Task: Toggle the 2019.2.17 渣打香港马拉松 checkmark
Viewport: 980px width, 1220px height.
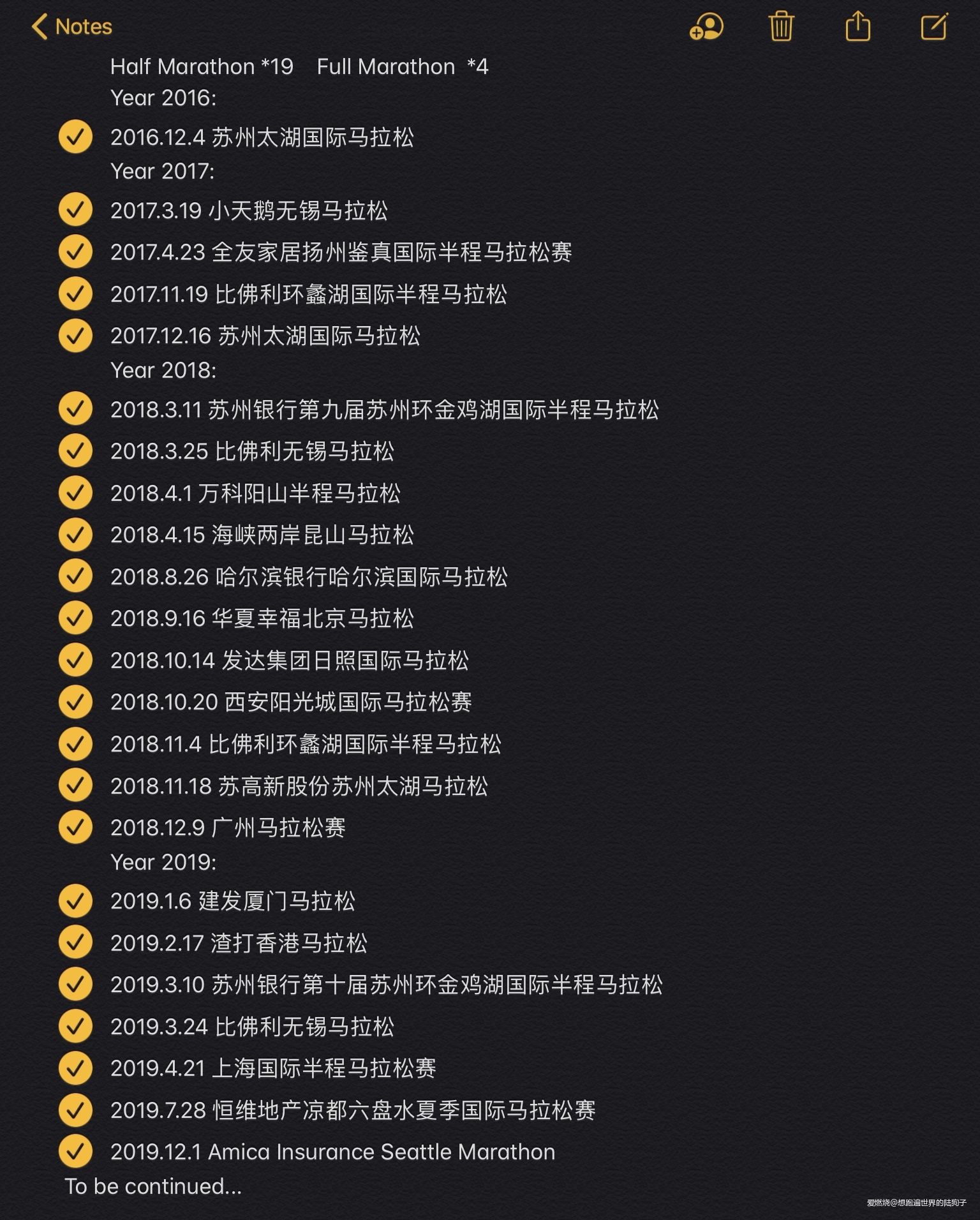Action: click(x=75, y=942)
